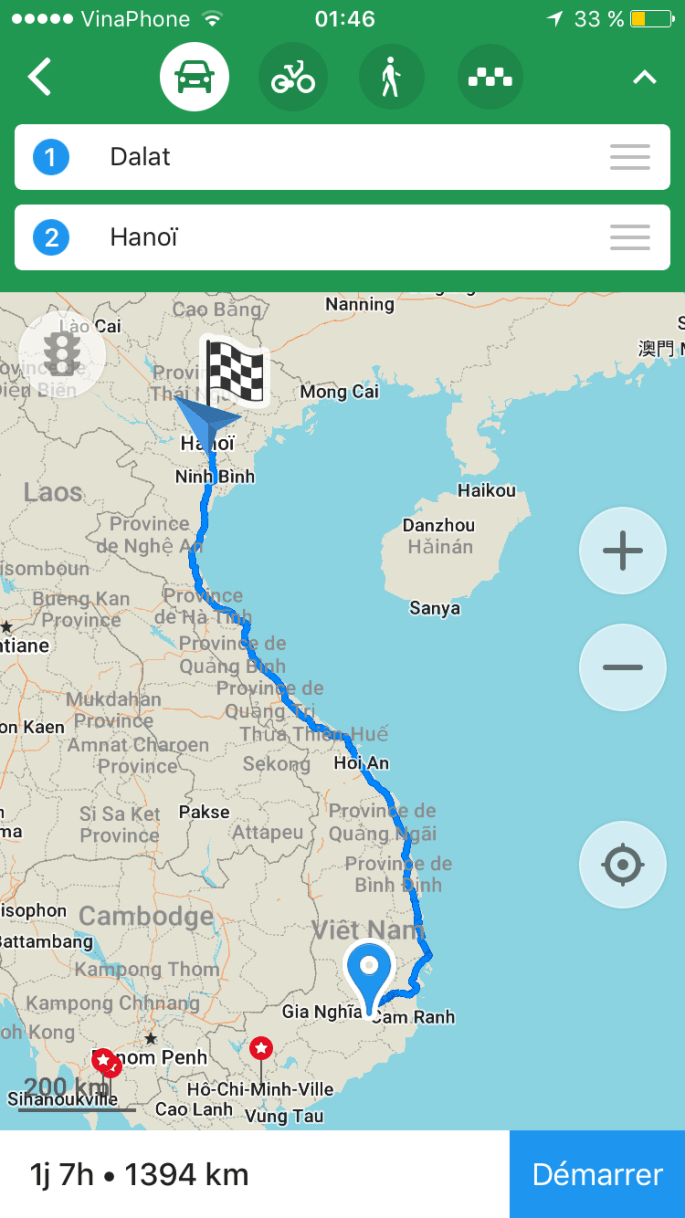This screenshot has width=685, height=1218.
Task: Switch to walking routing mode
Action: 391,77
